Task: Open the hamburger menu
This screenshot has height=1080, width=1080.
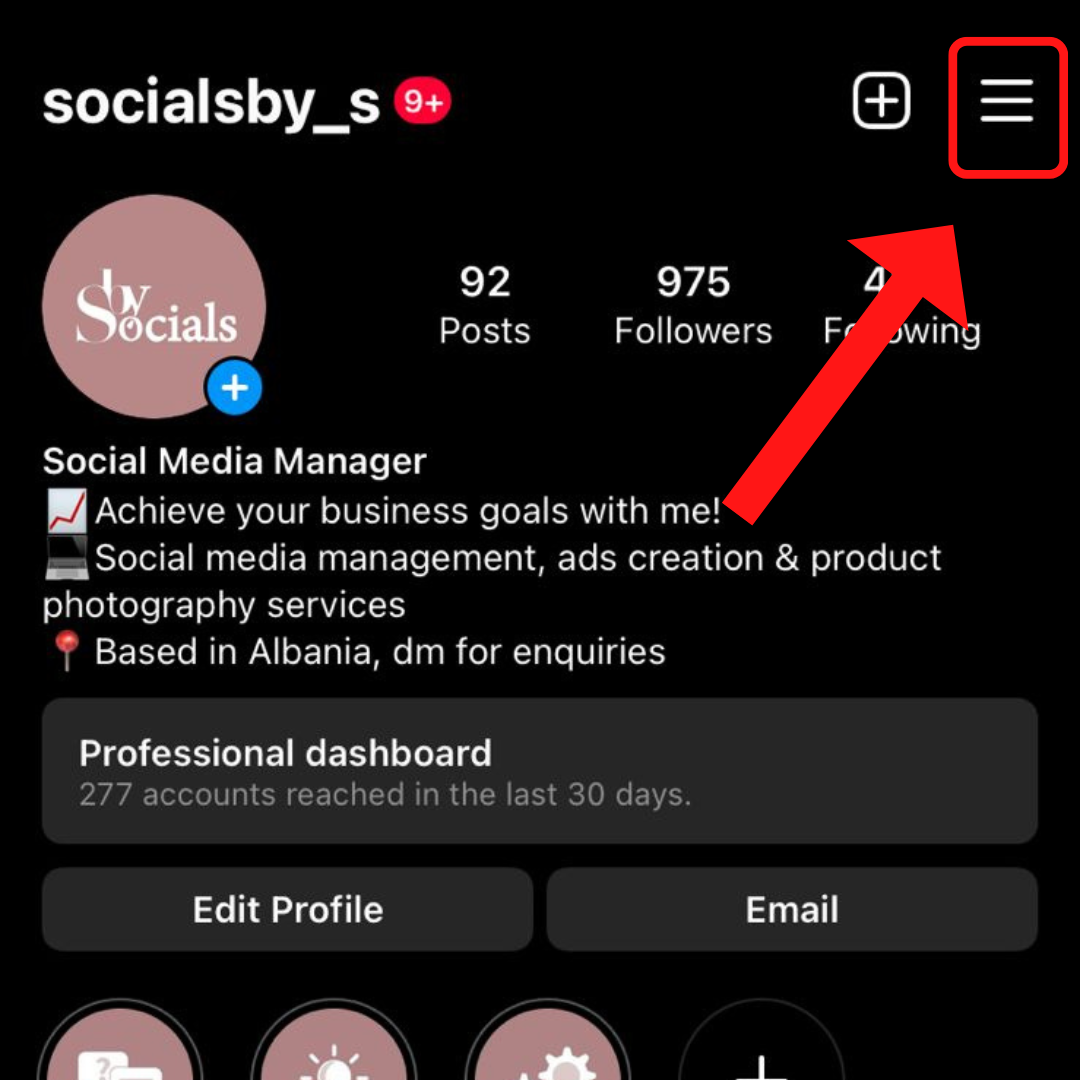Action: [1006, 104]
